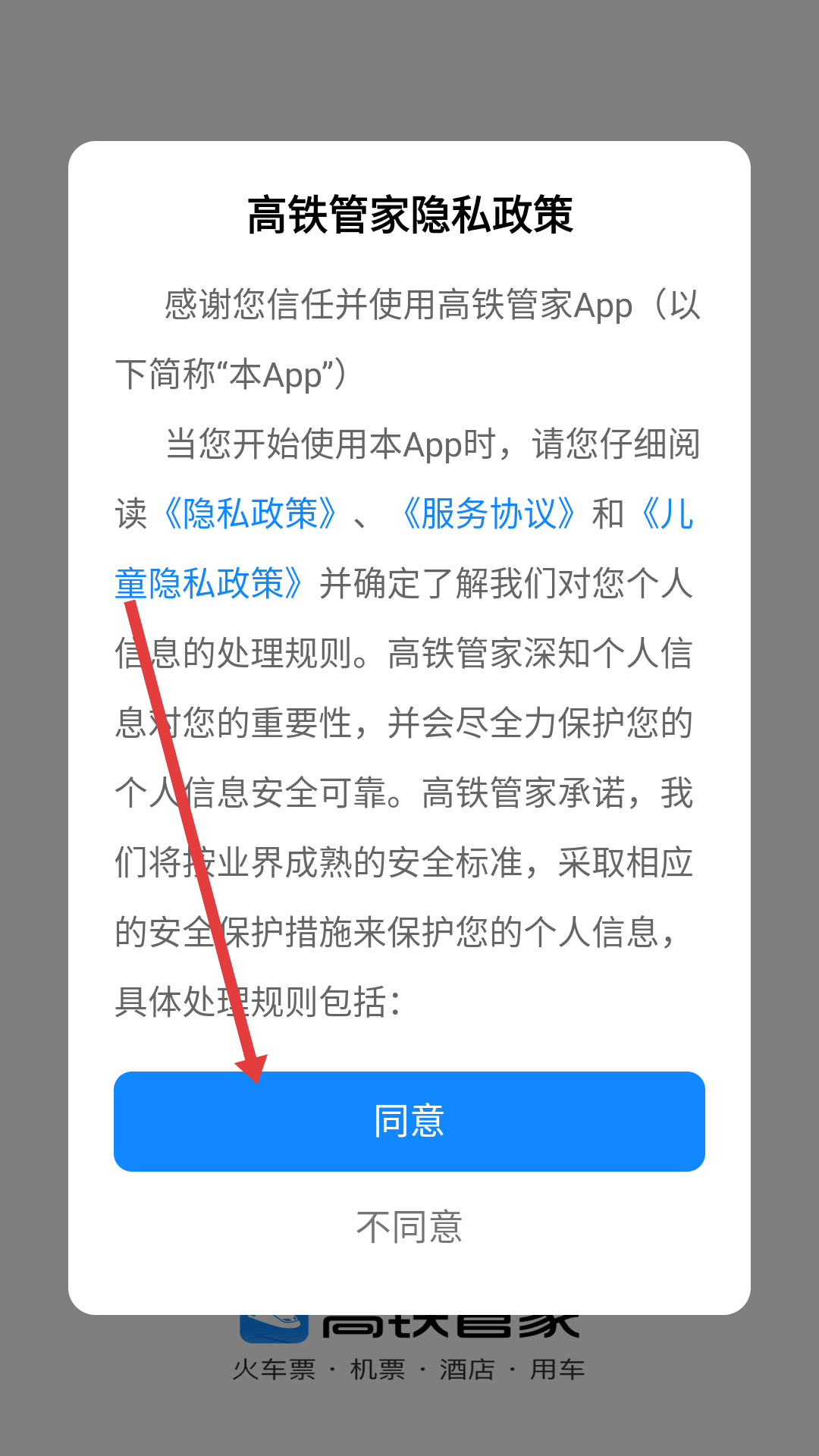Open the 《隐私政策》 link

[250, 514]
